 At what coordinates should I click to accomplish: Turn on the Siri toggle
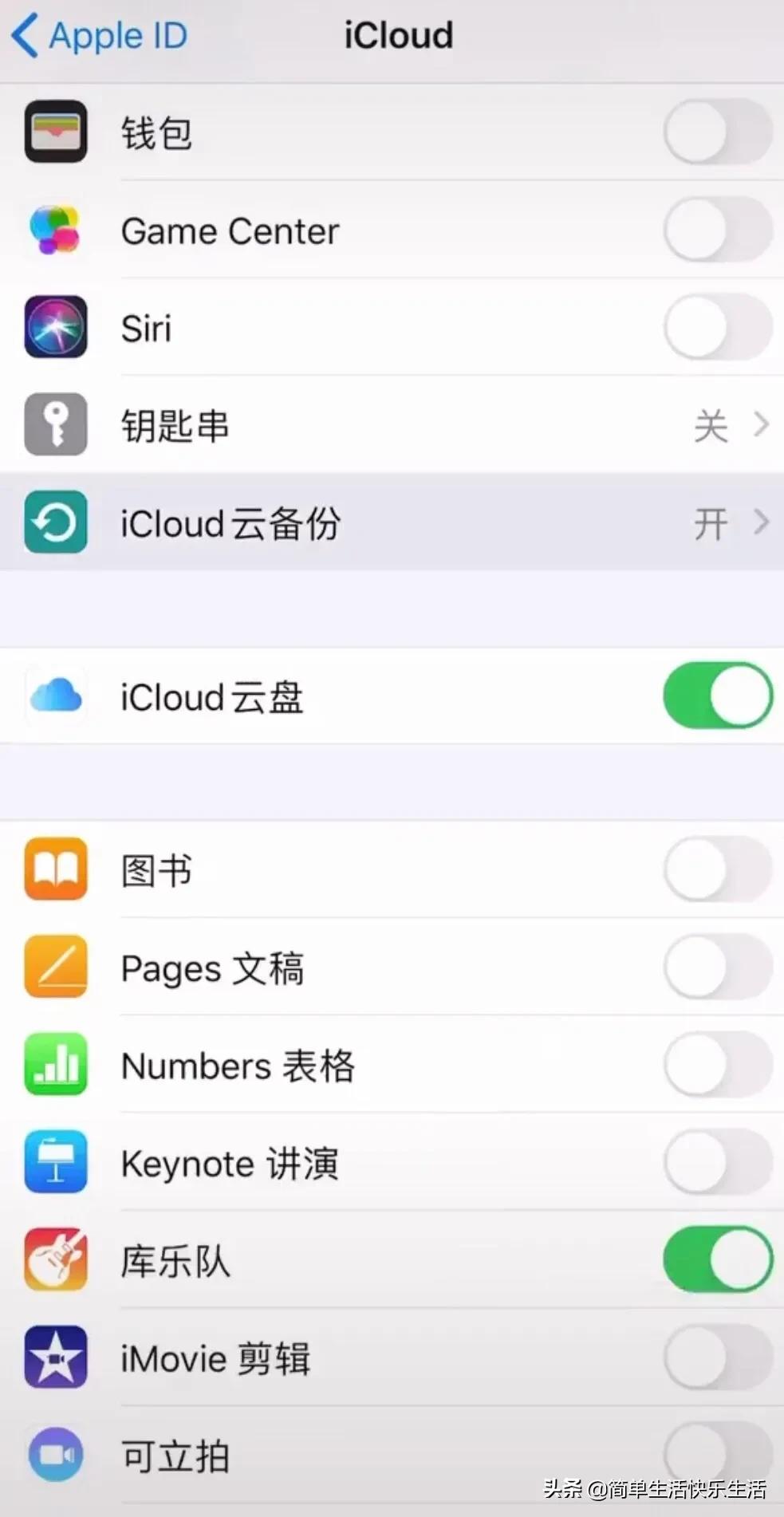point(716,328)
